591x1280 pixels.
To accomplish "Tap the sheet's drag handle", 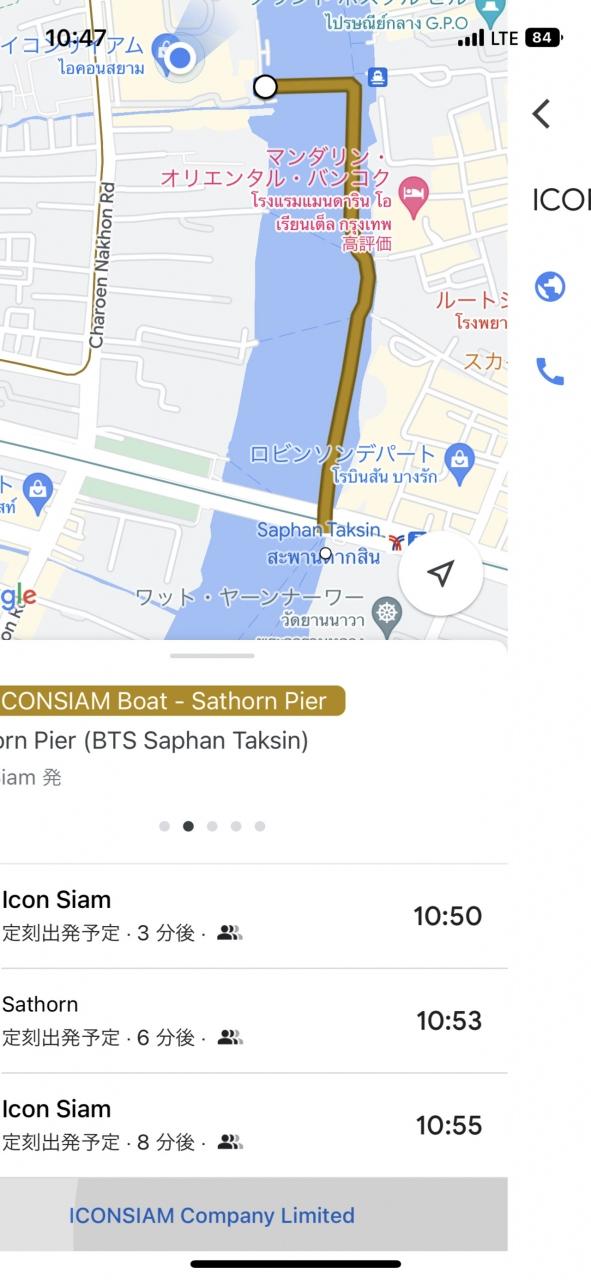I will coord(212,656).
